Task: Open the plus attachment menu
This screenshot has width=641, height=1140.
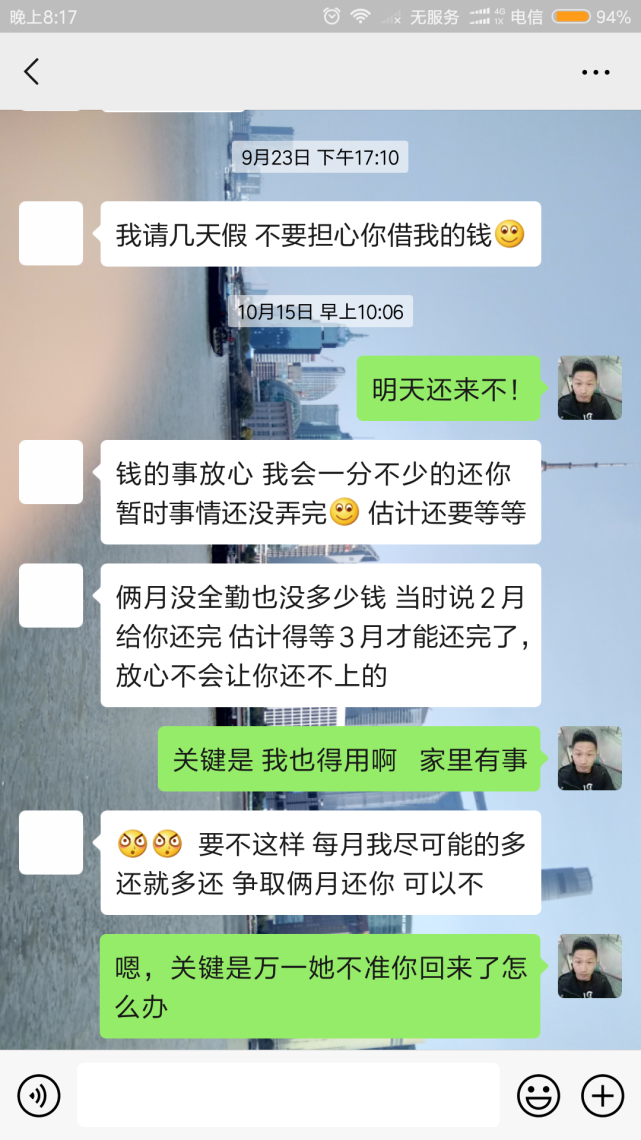Action: (602, 1096)
